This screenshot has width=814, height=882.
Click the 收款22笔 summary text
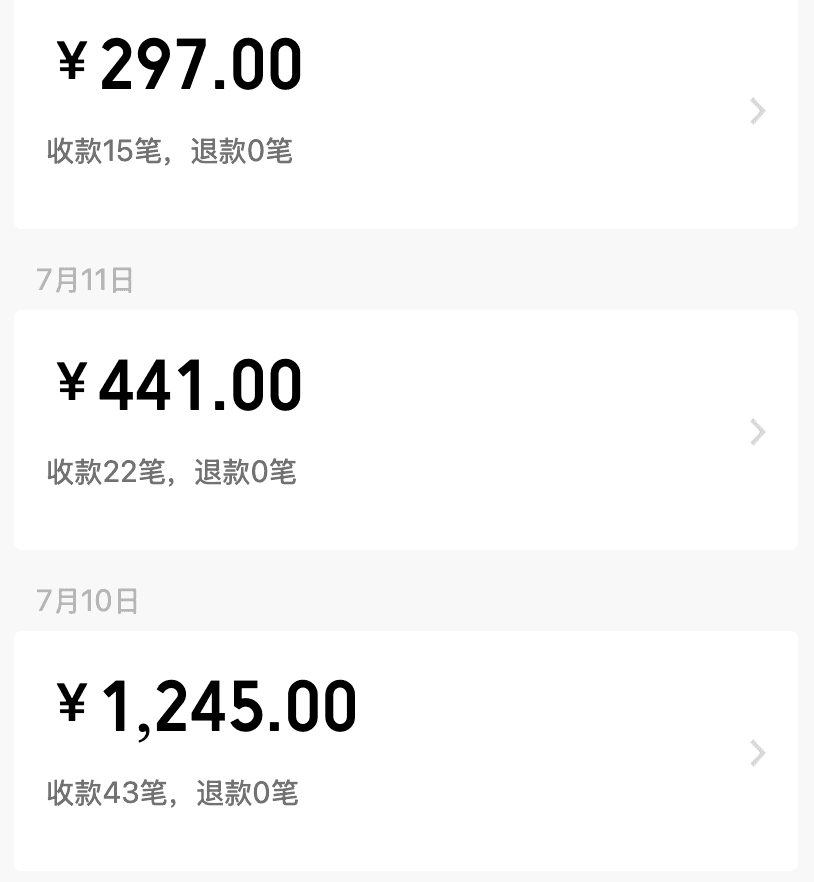[x=106, y=473]
